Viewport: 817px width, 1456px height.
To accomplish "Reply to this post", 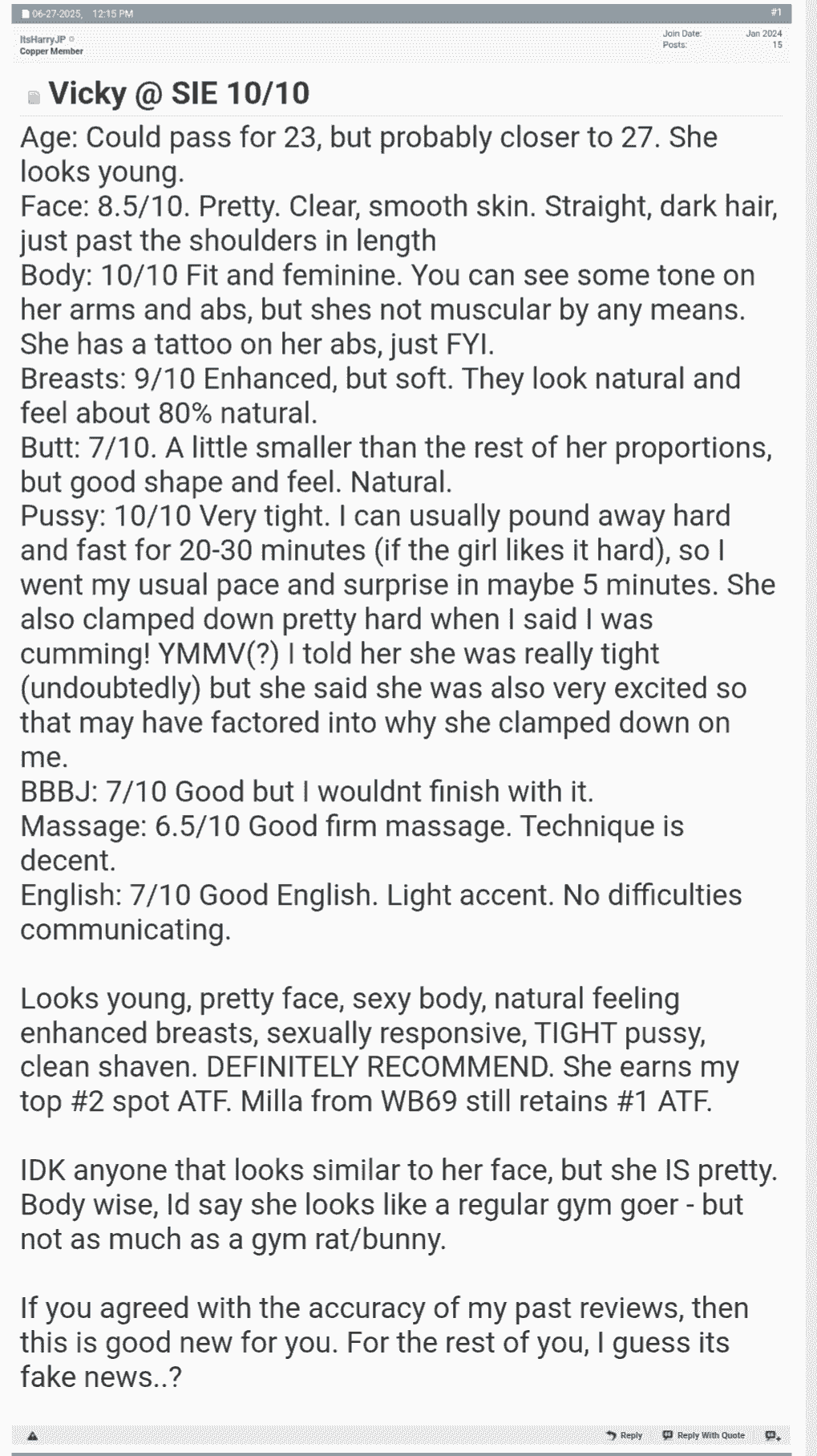I will tap(625, 1435).
